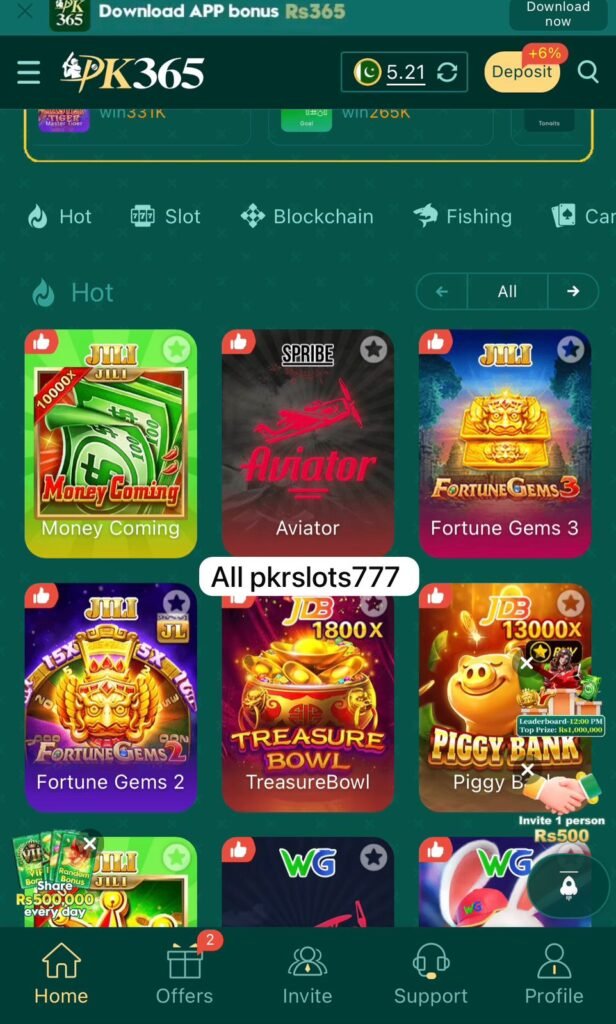Switch to the Offers tab
Image resolution: width=616 pixels, height=1024 pixels.
pos(184,975)
